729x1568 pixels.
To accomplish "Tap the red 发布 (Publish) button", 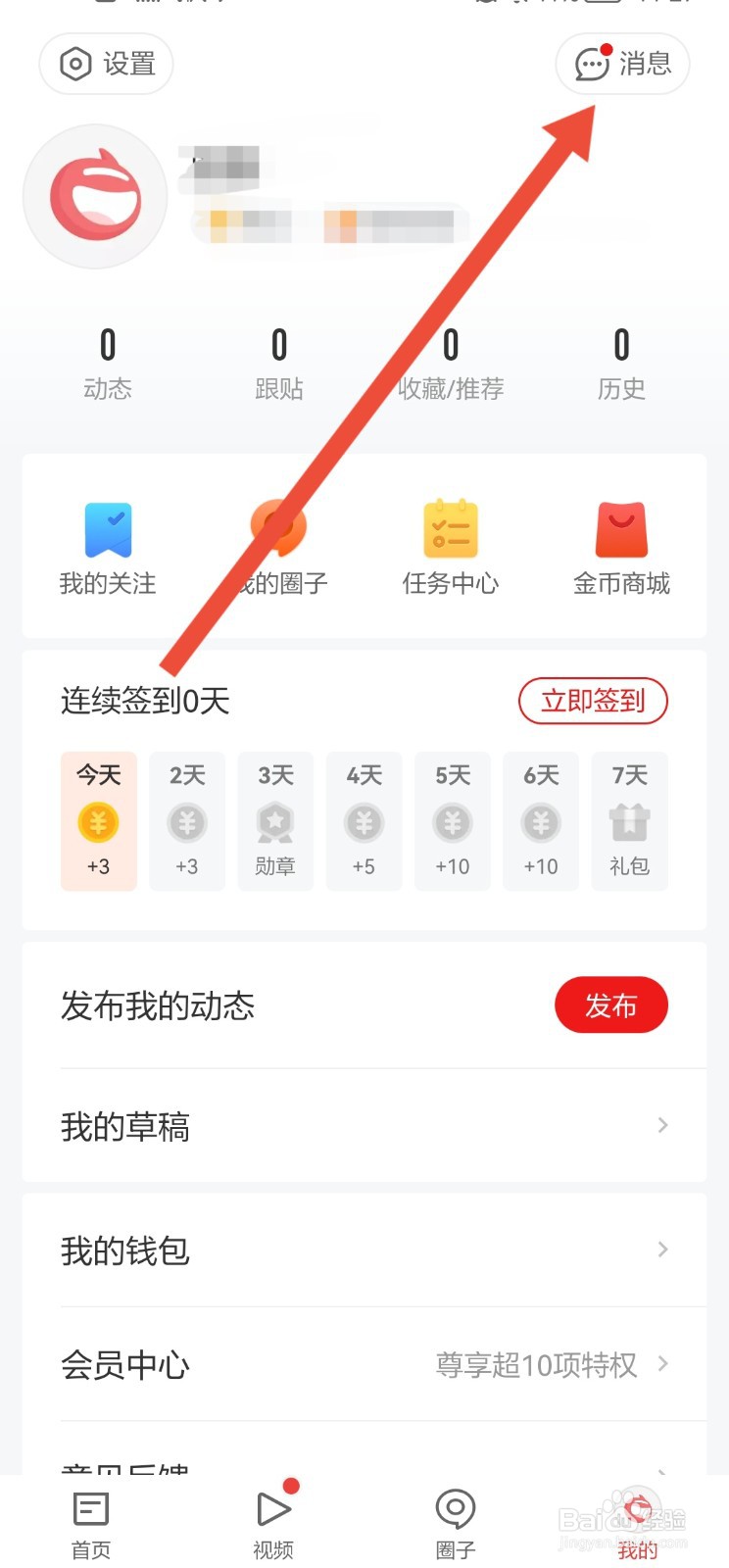I will (610, 1004).
